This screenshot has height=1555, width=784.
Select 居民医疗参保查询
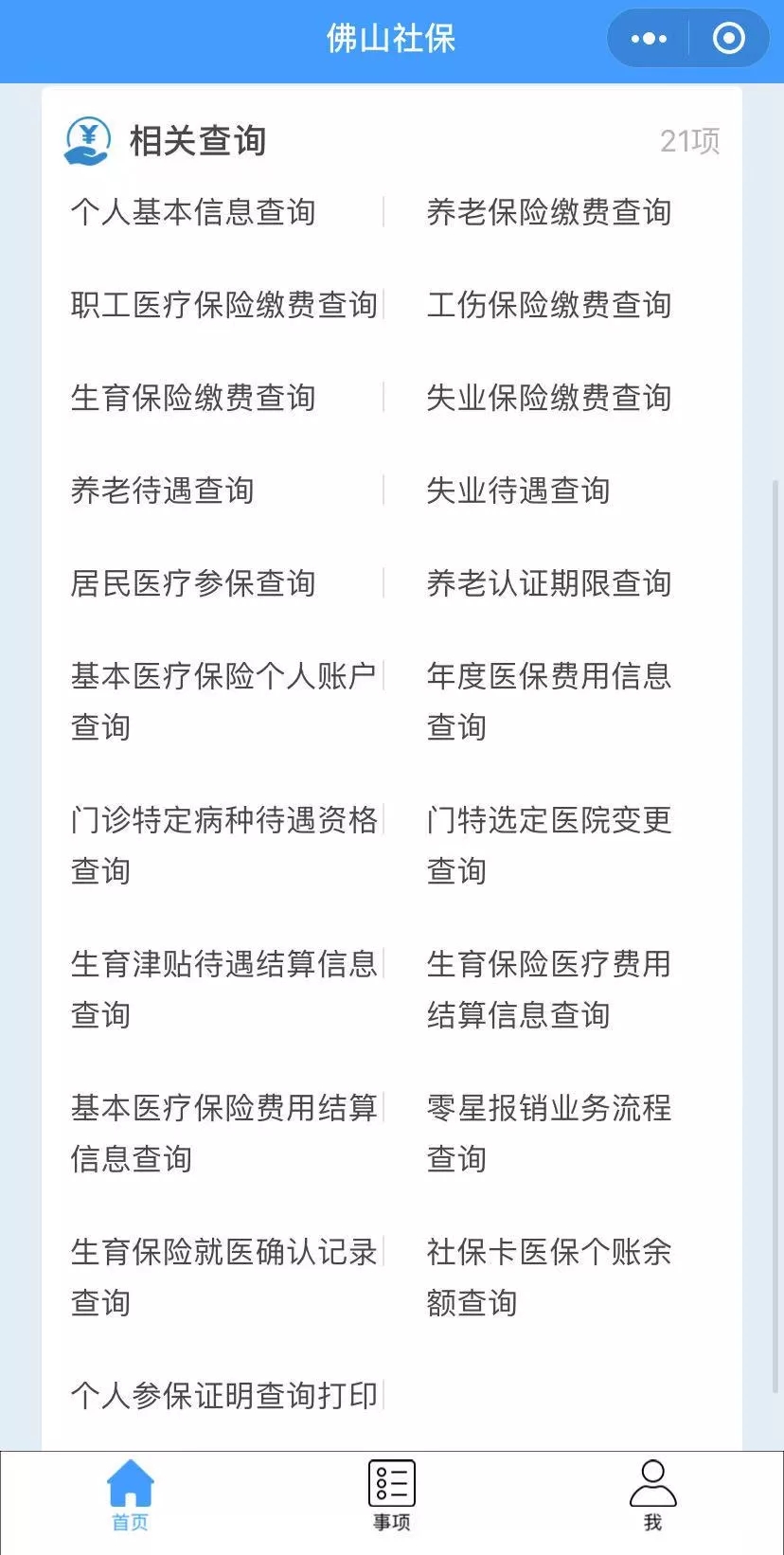[193, 583]
